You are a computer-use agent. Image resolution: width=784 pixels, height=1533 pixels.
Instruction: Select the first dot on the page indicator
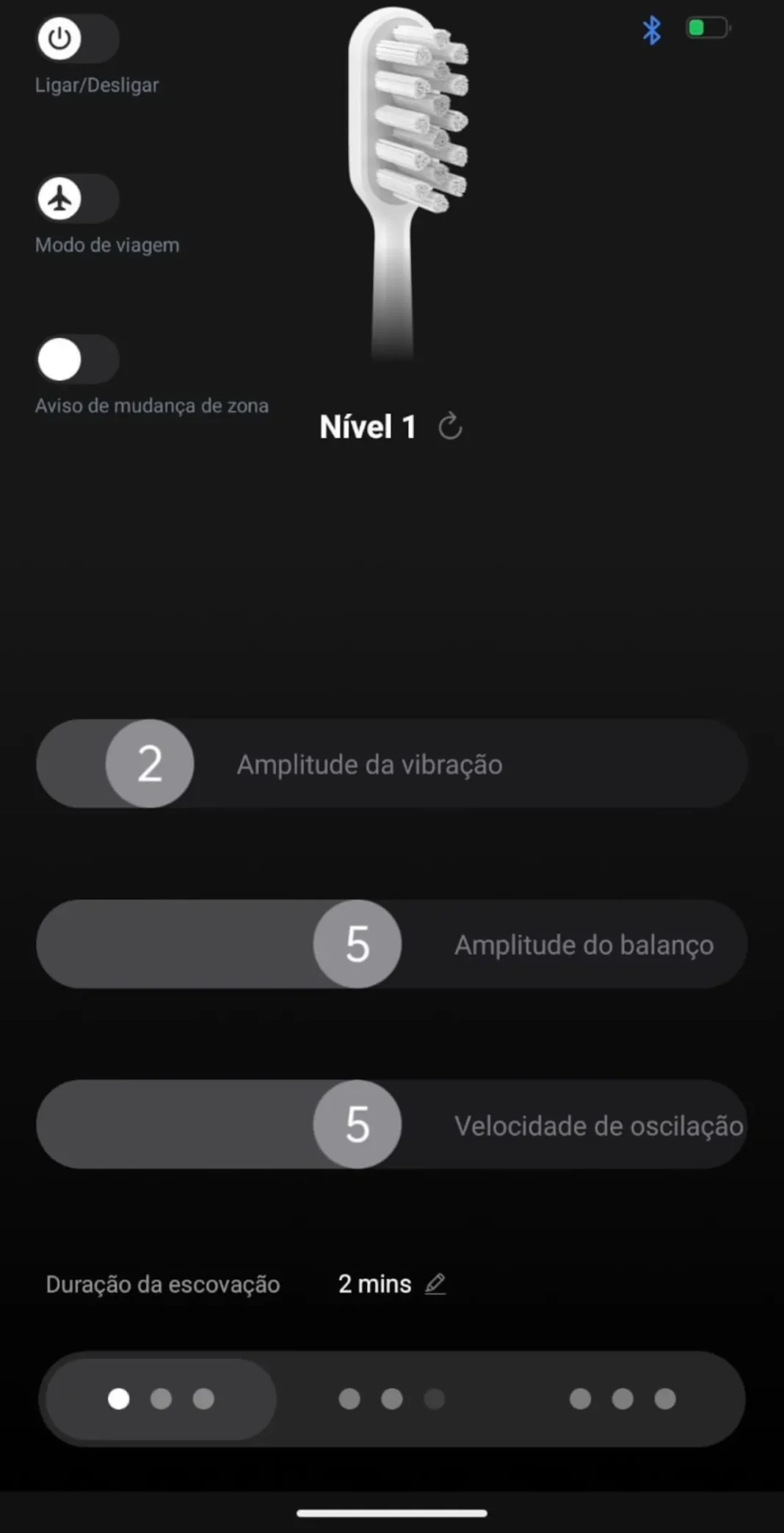(117, 1399)
